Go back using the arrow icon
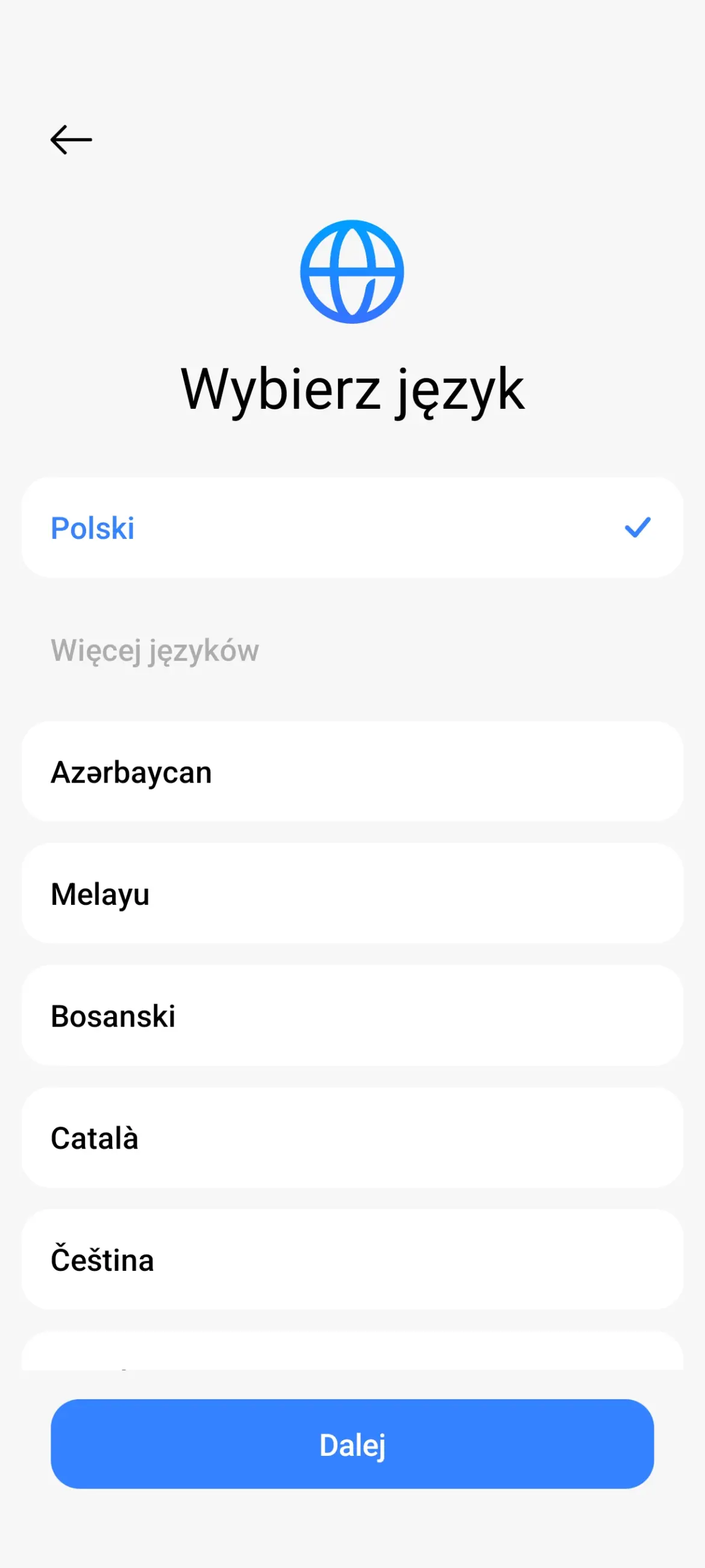Image resolution: width=705 pixels, height=1568 pixels. tap(71, 139)
